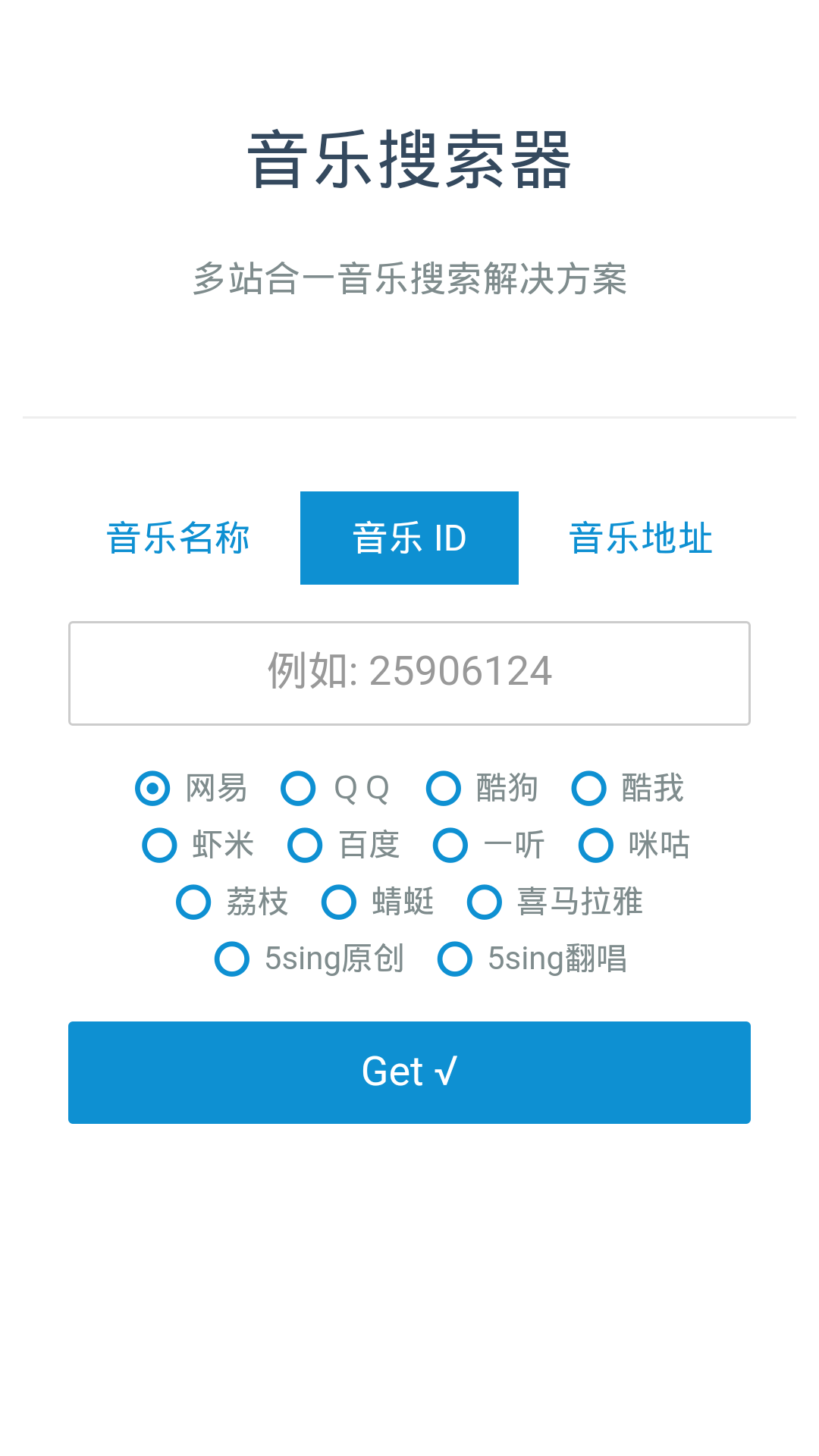This screenshot has height=1456, width=819.
Task: Select the 5sing翻唱 music source
Action: point(456,959)
